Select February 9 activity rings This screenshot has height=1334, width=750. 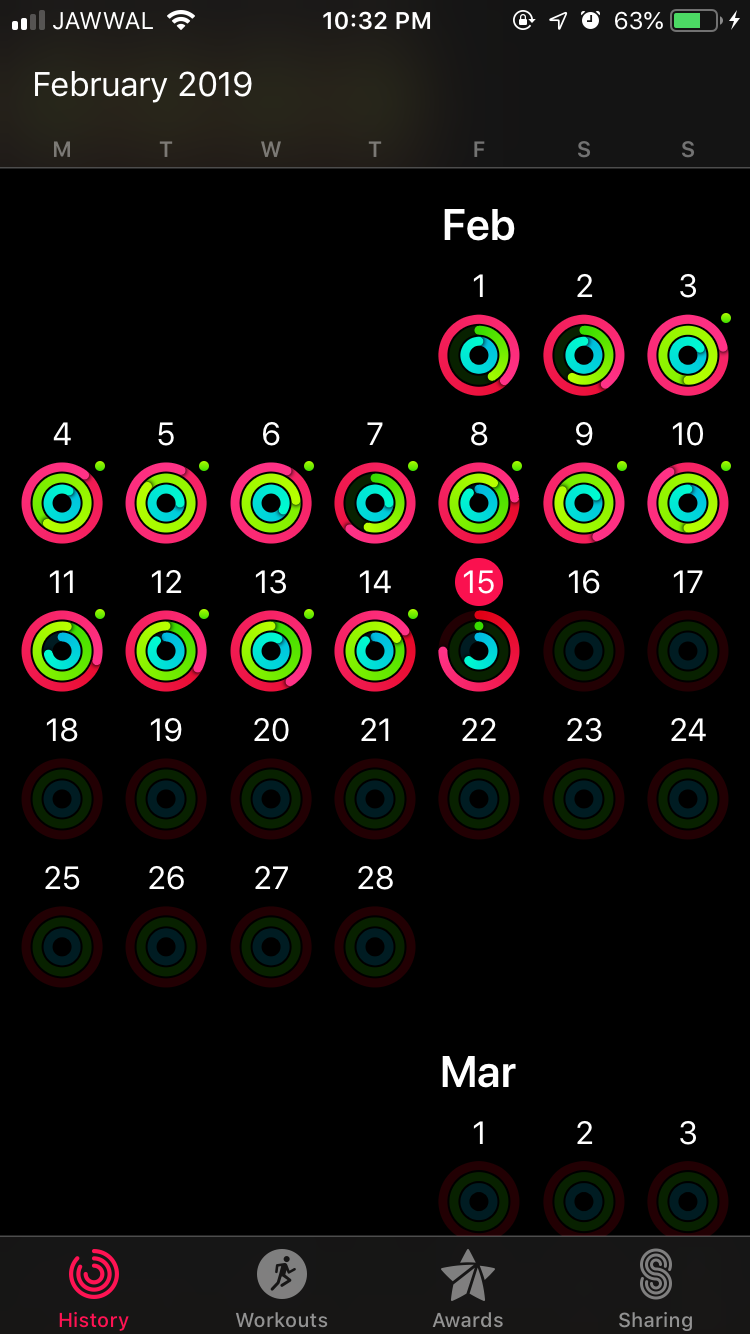tap(584, 503)
